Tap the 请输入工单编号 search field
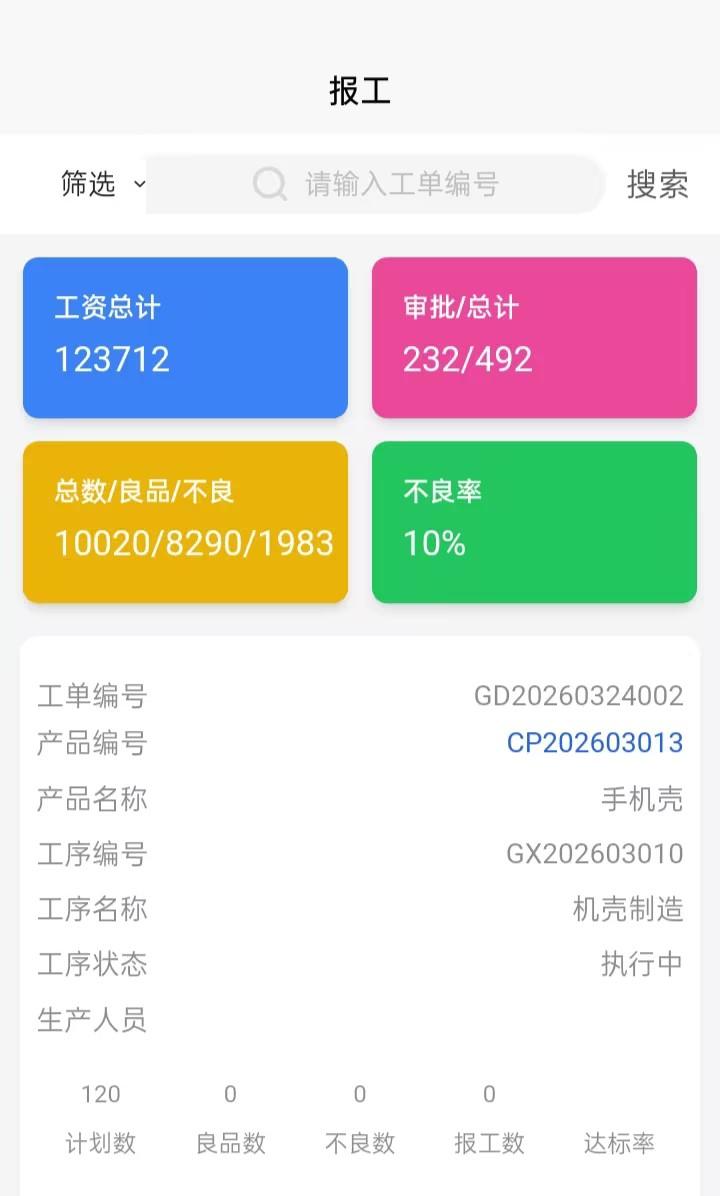720x1196 pixels. tap(400, 184)
